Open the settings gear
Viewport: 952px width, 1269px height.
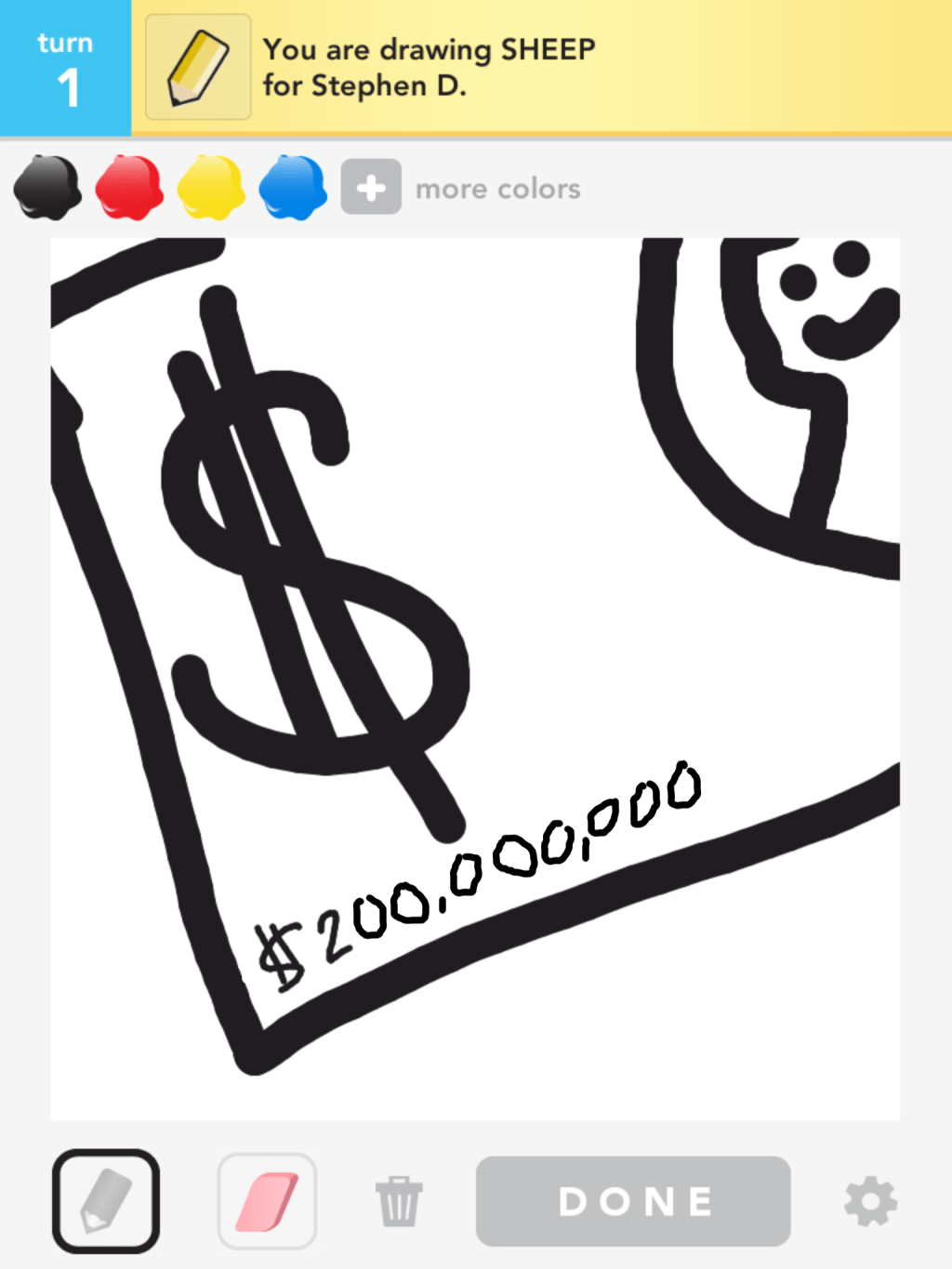(x=870, y=1201)
